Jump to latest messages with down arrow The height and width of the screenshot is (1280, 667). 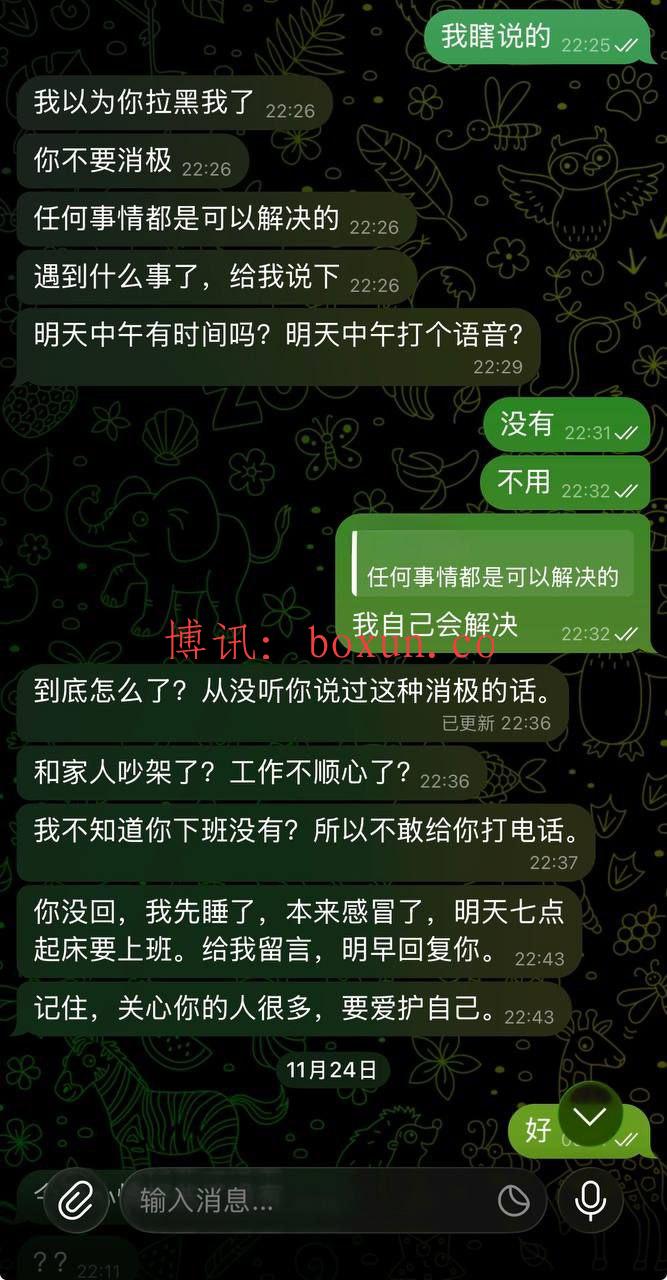click(x=590, y=1115)
